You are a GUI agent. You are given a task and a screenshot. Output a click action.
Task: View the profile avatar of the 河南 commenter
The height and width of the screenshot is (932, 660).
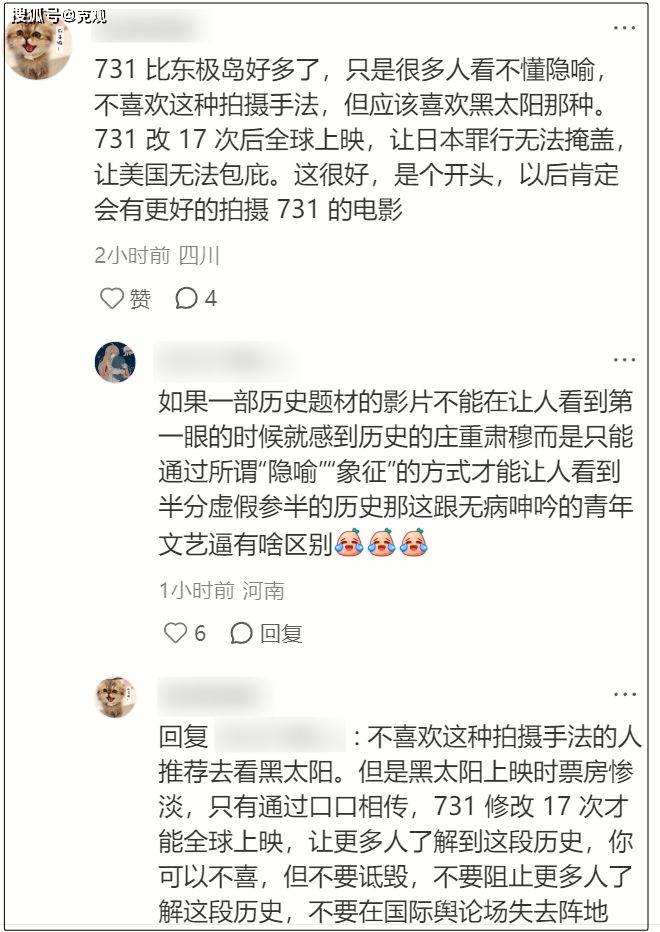pyautogui.click(x=115, y=362)
